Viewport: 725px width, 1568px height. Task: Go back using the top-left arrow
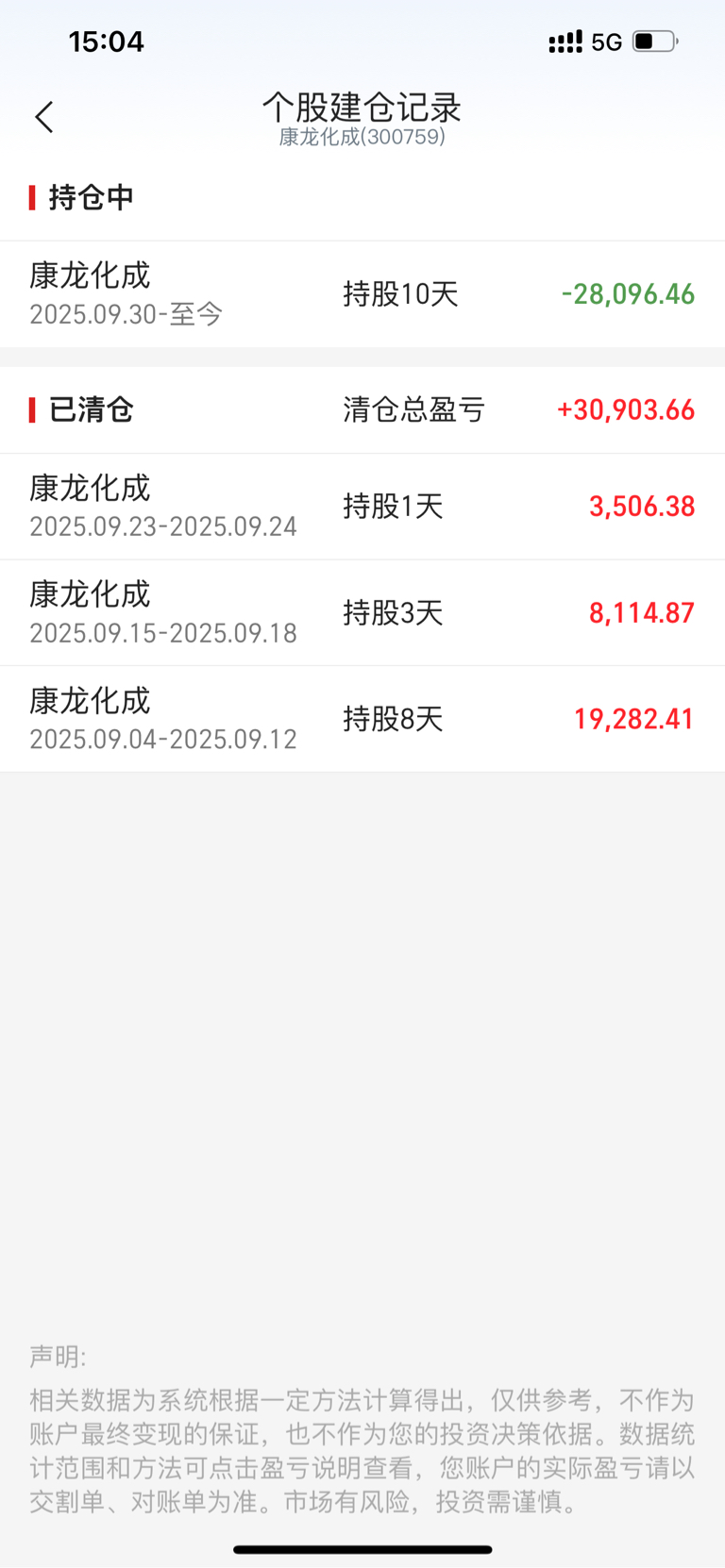tap(44, 117)
